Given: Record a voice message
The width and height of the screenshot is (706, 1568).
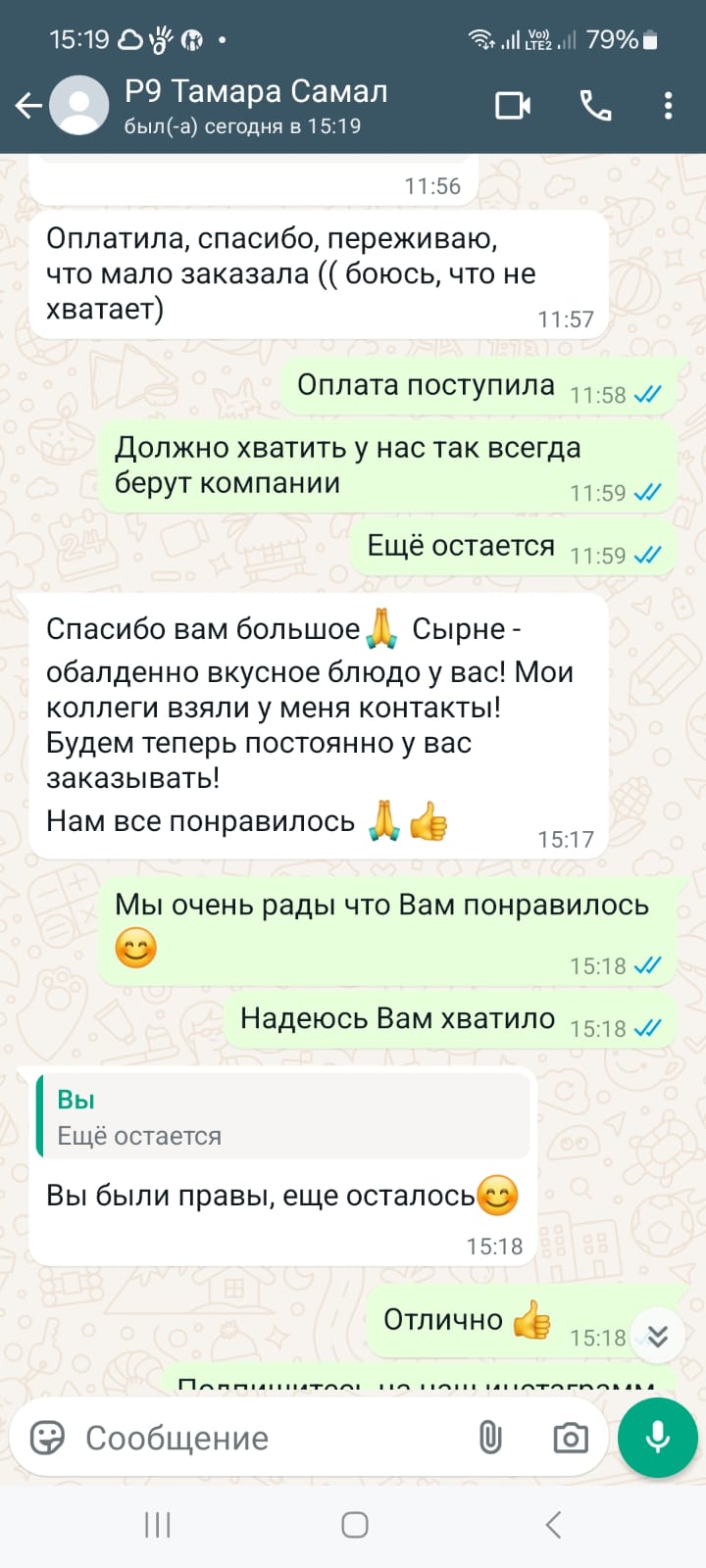Looking at the screenshot, I should (x=657, y=1438).
